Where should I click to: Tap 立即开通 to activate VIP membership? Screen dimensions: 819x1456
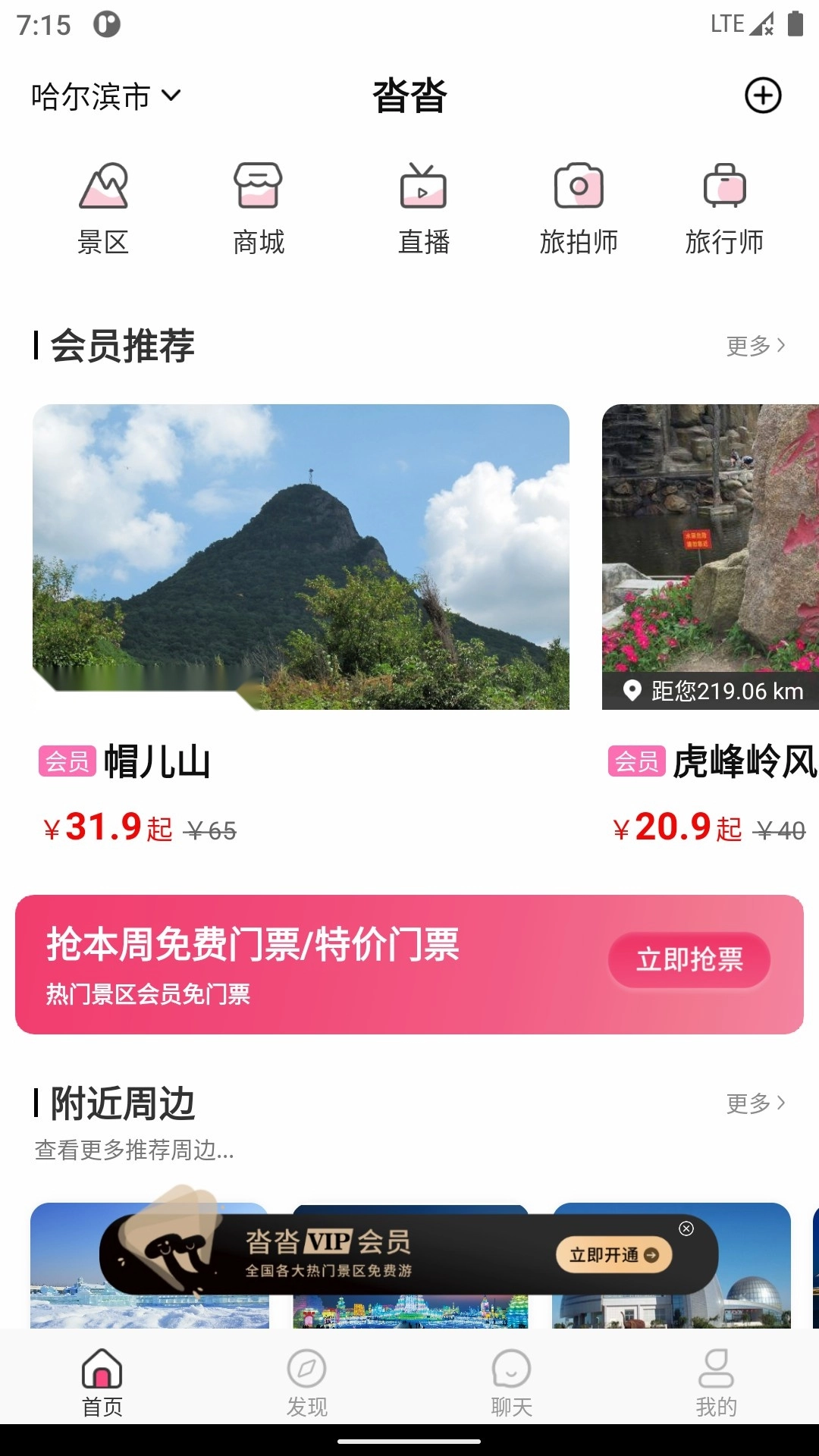click(614, 1255)
